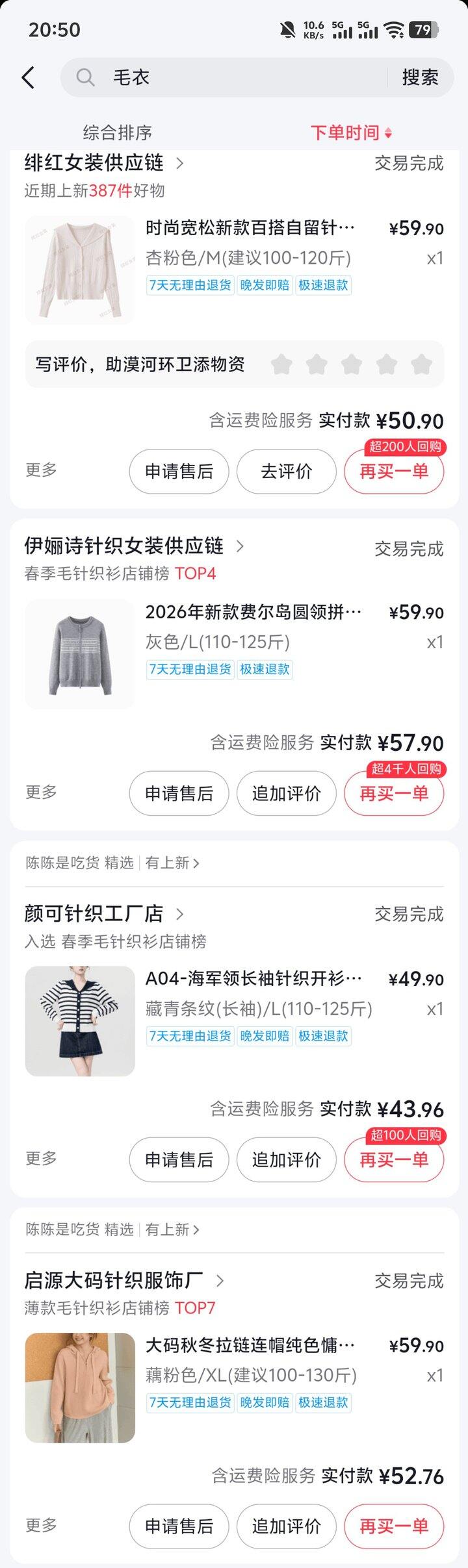Screen dimensions: 468x1568
Task: Go back using the top arrow
Action: tap(28, 78)
